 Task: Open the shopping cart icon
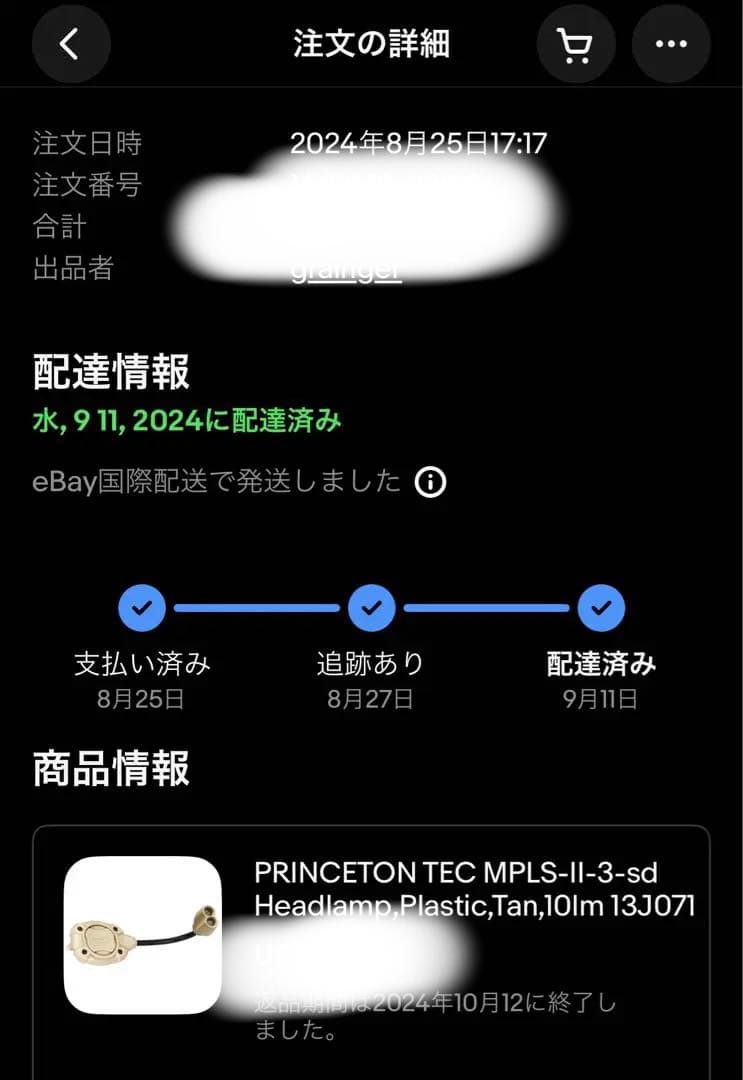coord(576,43)
